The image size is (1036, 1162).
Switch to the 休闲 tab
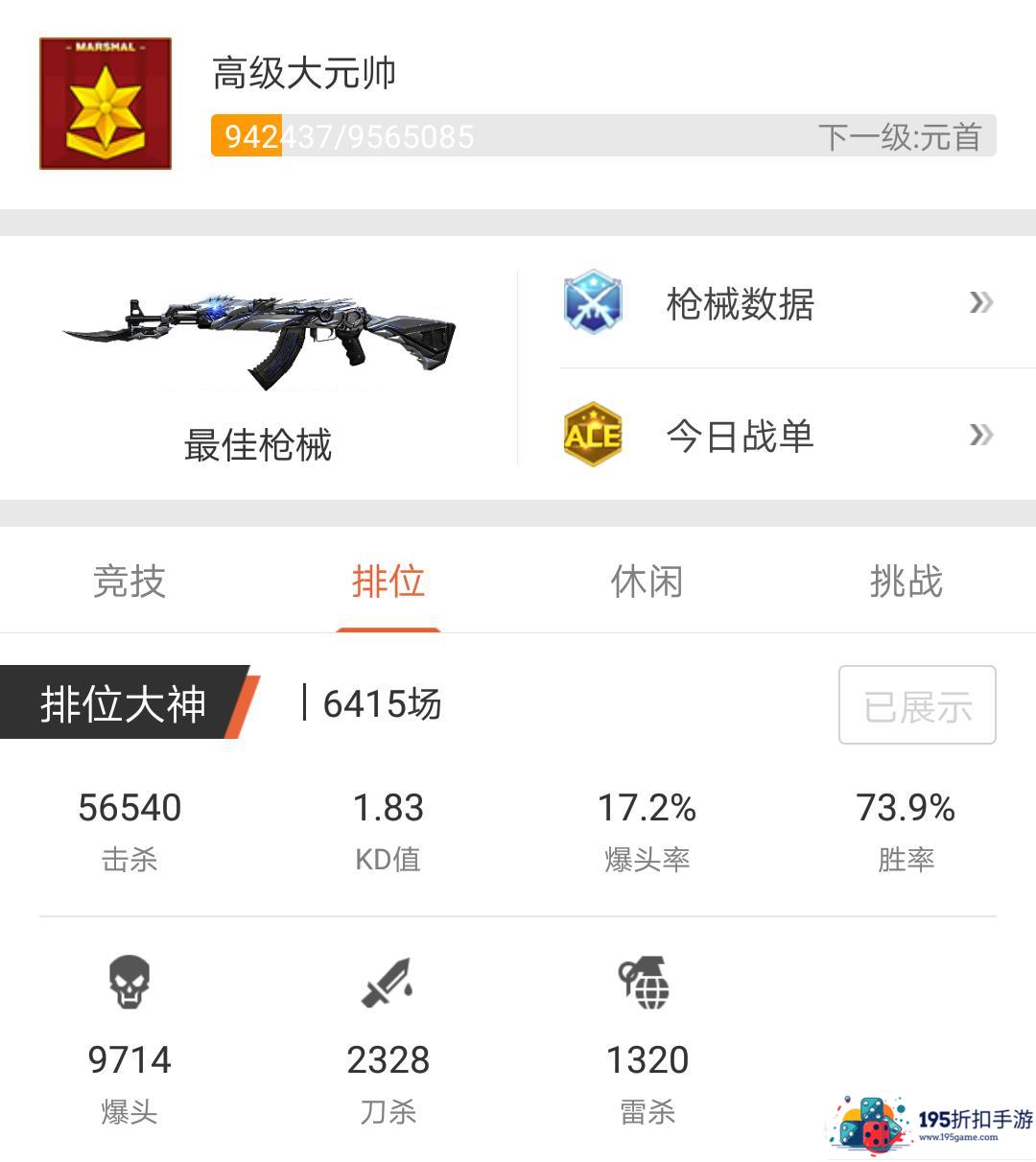click(647, 581)
